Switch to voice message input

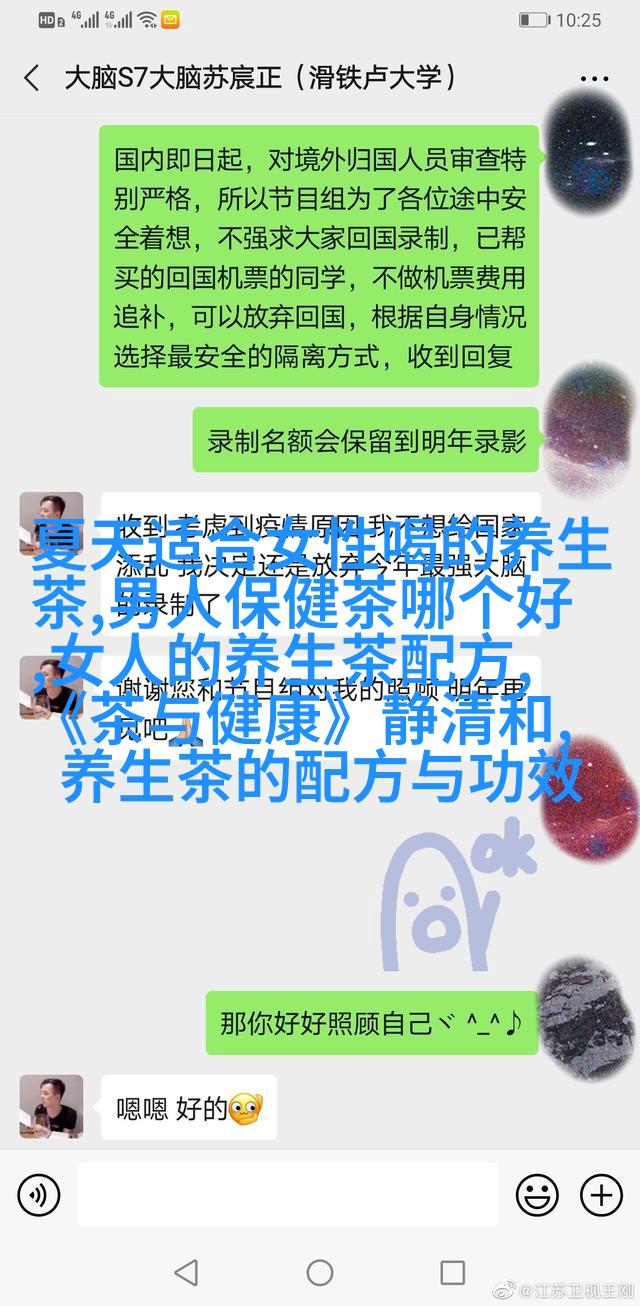click(x=39, y=1195)
